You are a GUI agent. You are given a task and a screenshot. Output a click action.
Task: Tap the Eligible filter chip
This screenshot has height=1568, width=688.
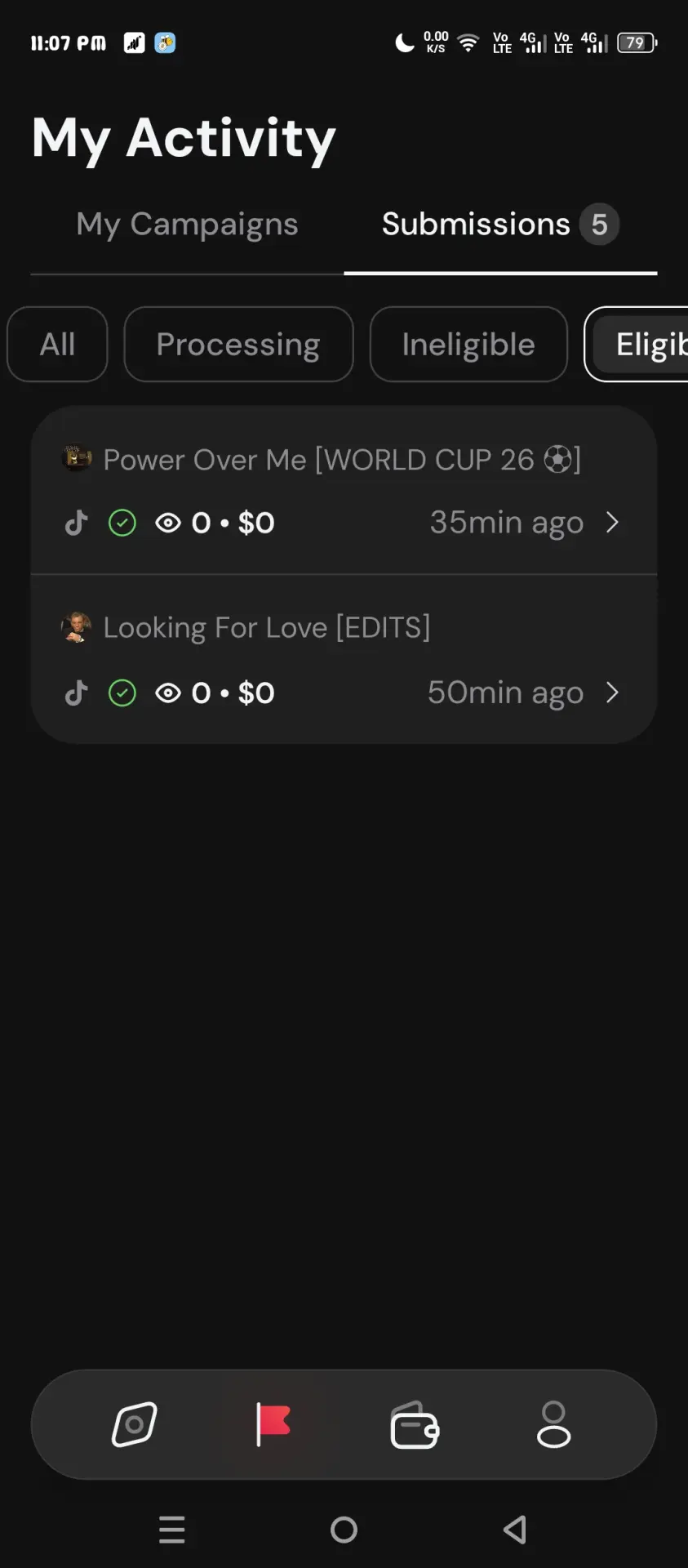(x=637, y=344)
